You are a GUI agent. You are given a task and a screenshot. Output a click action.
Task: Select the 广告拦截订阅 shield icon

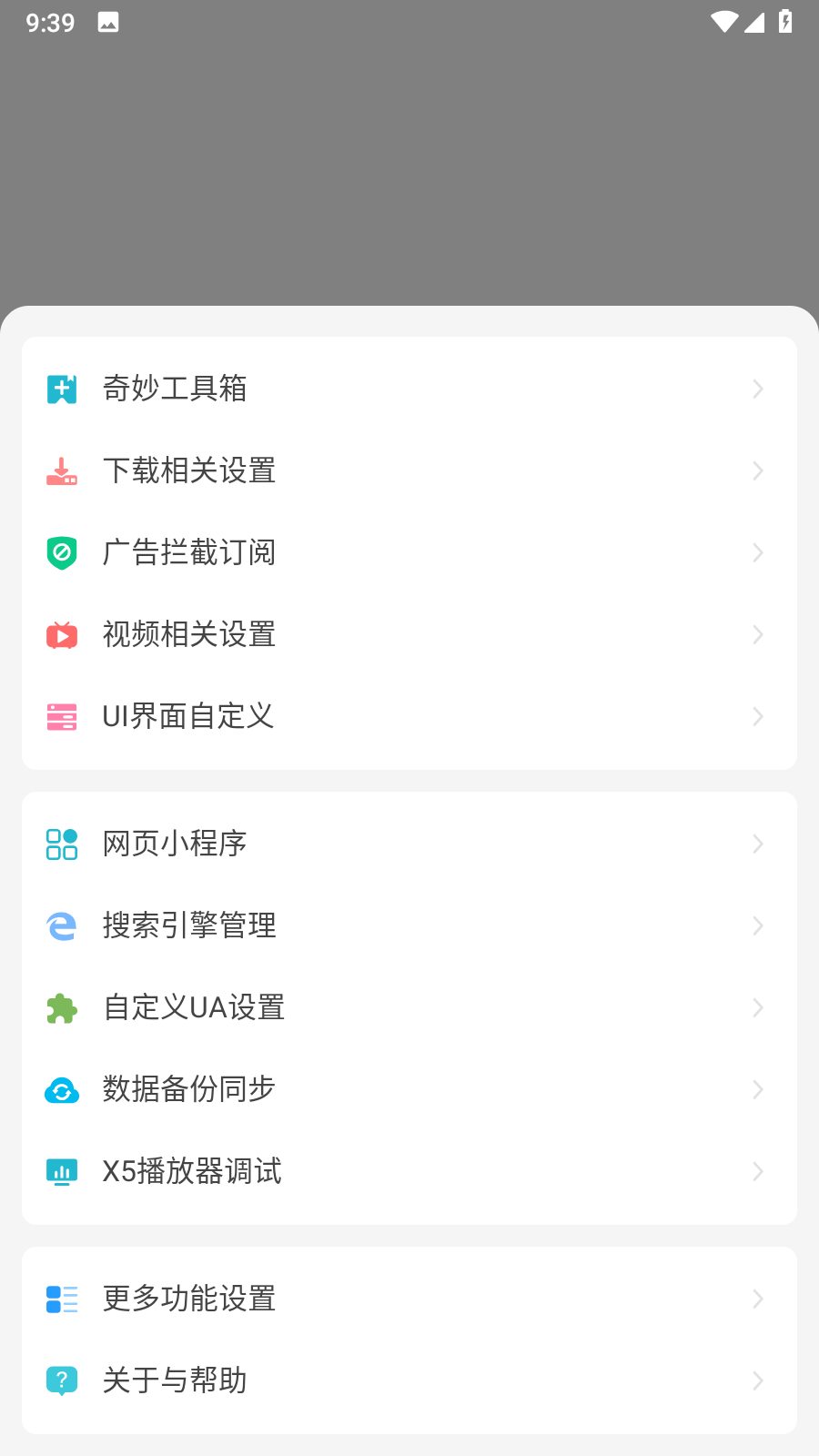point(61,552)
